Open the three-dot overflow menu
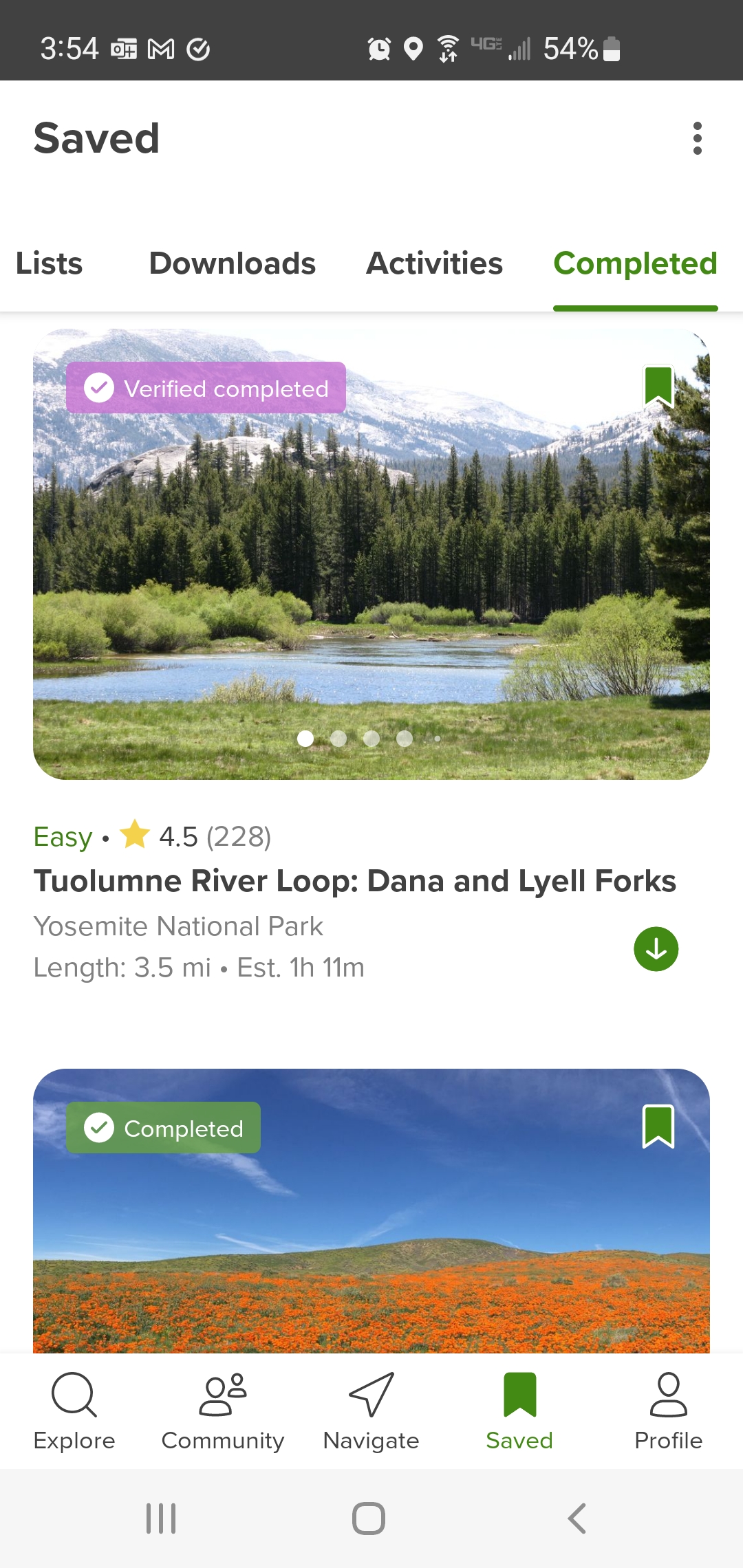743x1568 pixels. tap(697, 138)
